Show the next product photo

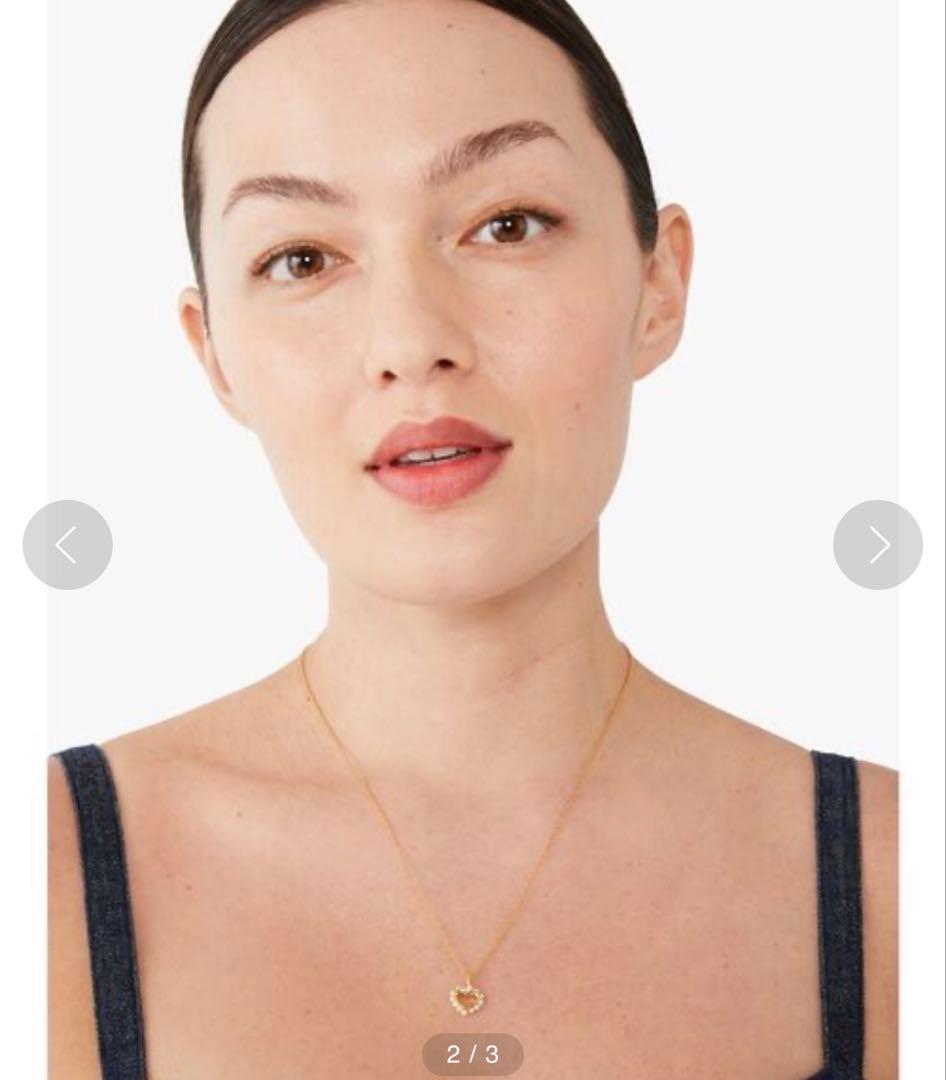click(x=877, y=545)
